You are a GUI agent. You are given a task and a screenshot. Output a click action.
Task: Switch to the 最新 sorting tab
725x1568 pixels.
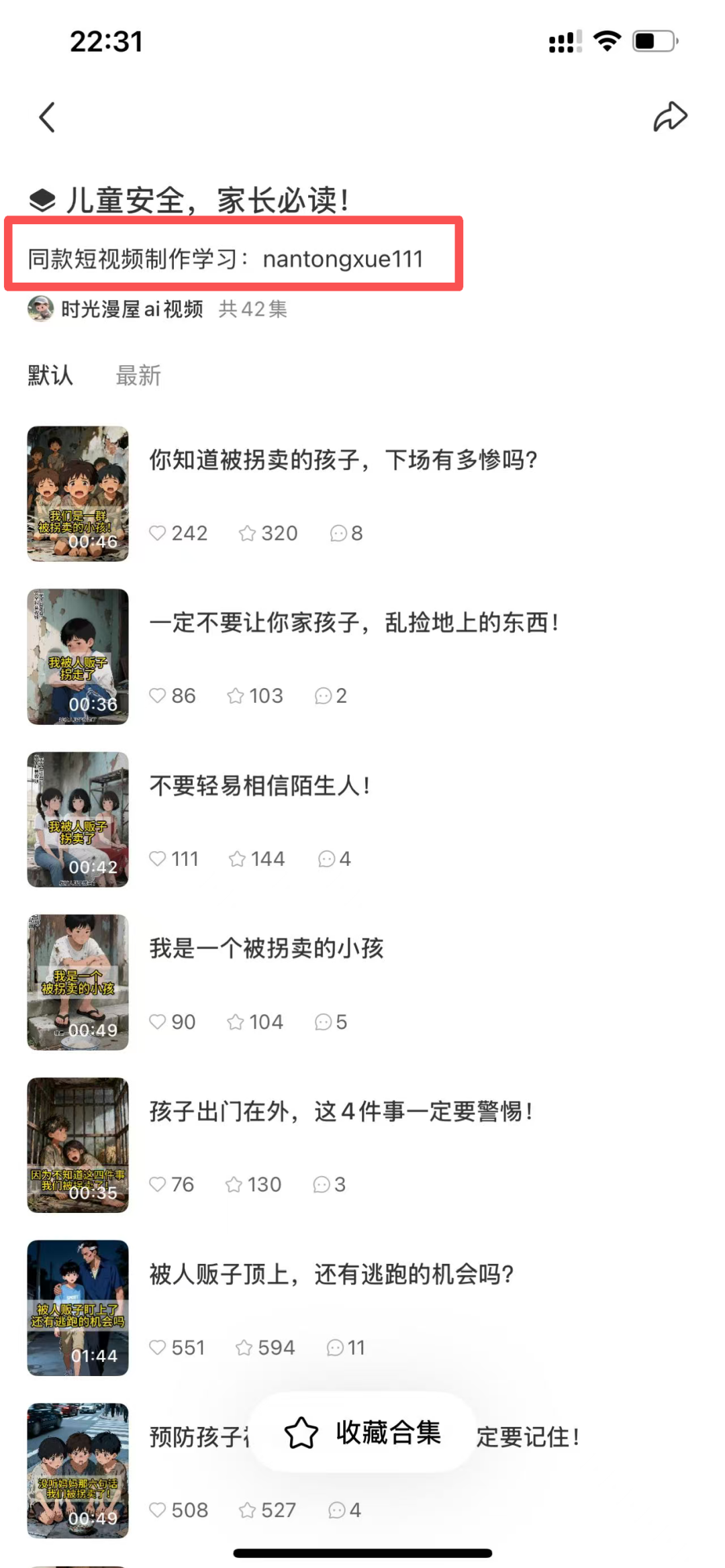(138, 375)
